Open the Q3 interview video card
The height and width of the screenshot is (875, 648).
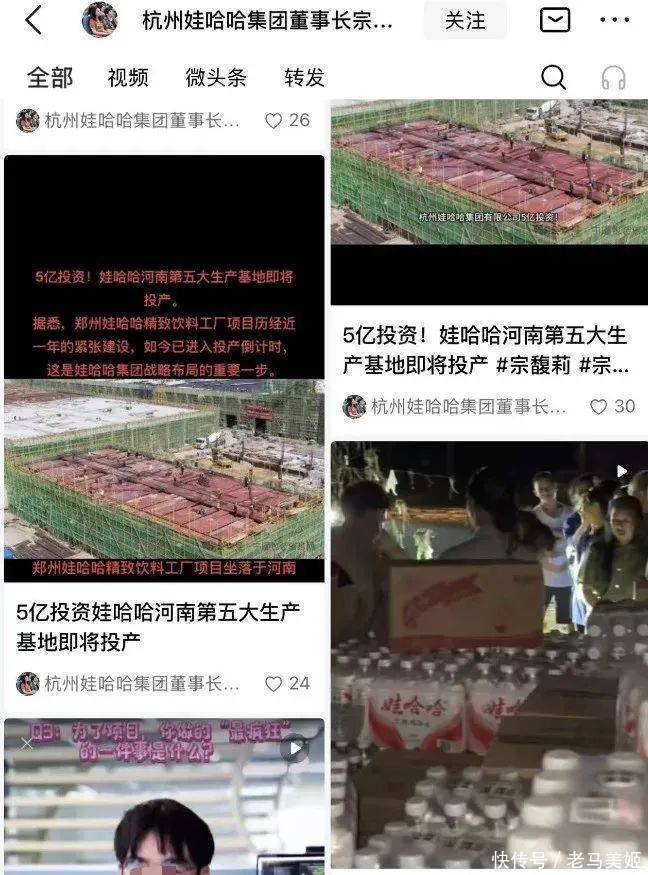[164, 795]
